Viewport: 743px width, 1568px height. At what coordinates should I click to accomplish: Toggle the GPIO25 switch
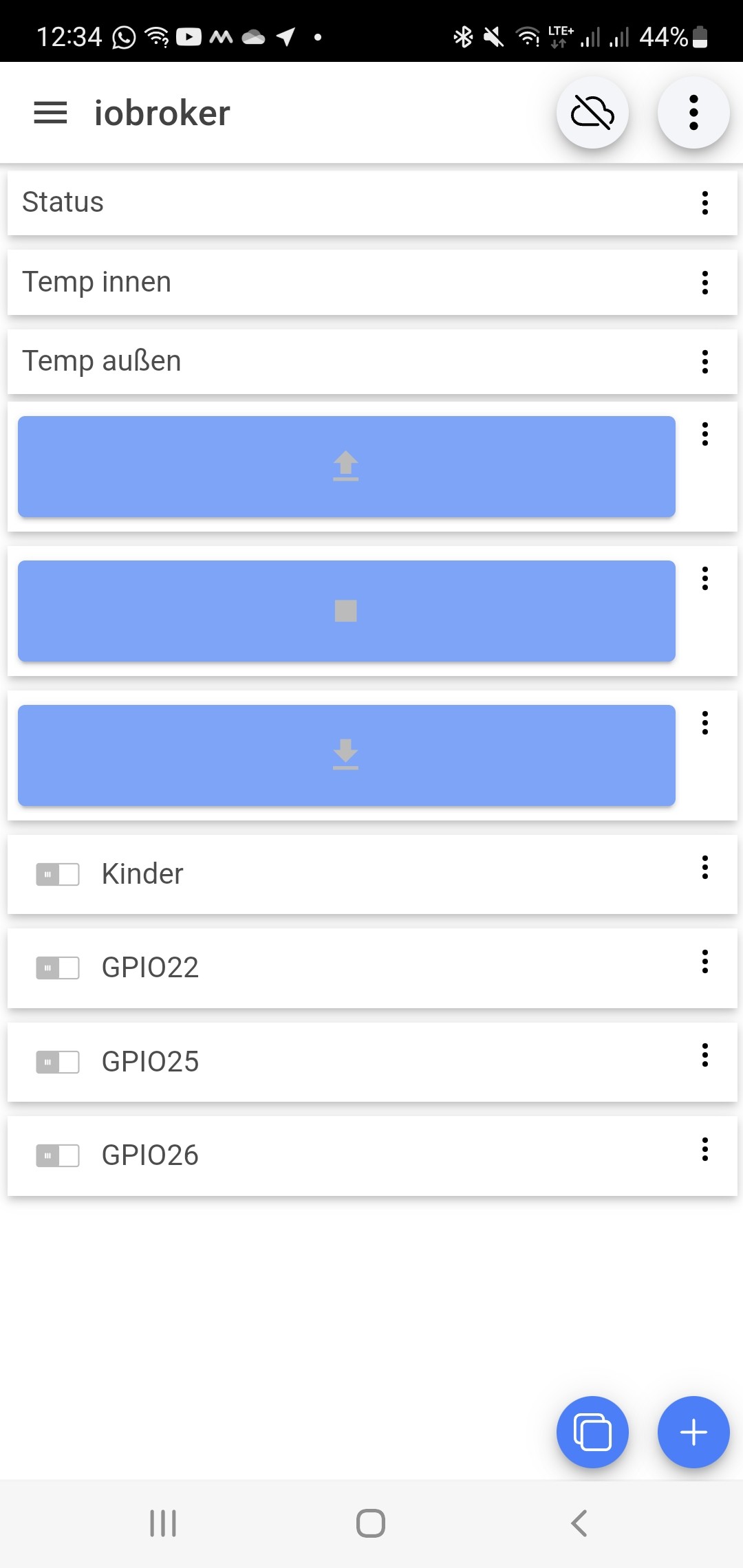point(58,1062)
